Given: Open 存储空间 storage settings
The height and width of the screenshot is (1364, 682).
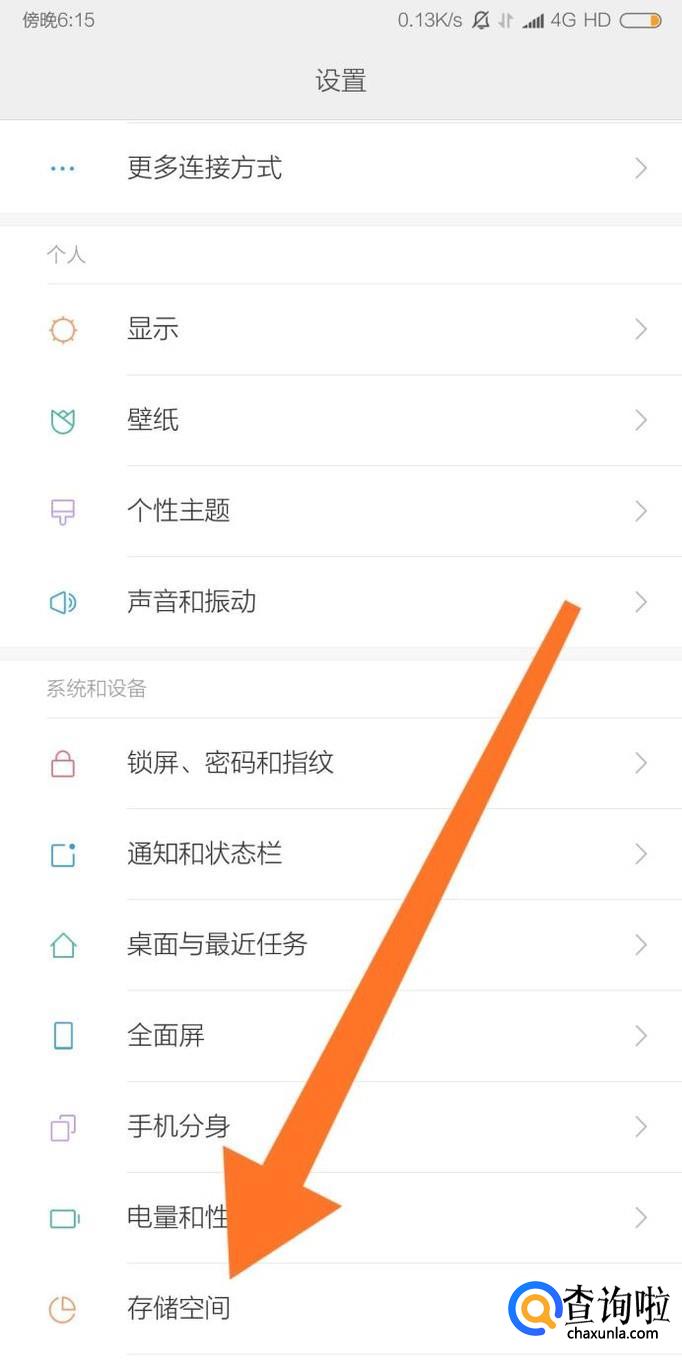Looking at the screenshot, I should [178, 1308].
